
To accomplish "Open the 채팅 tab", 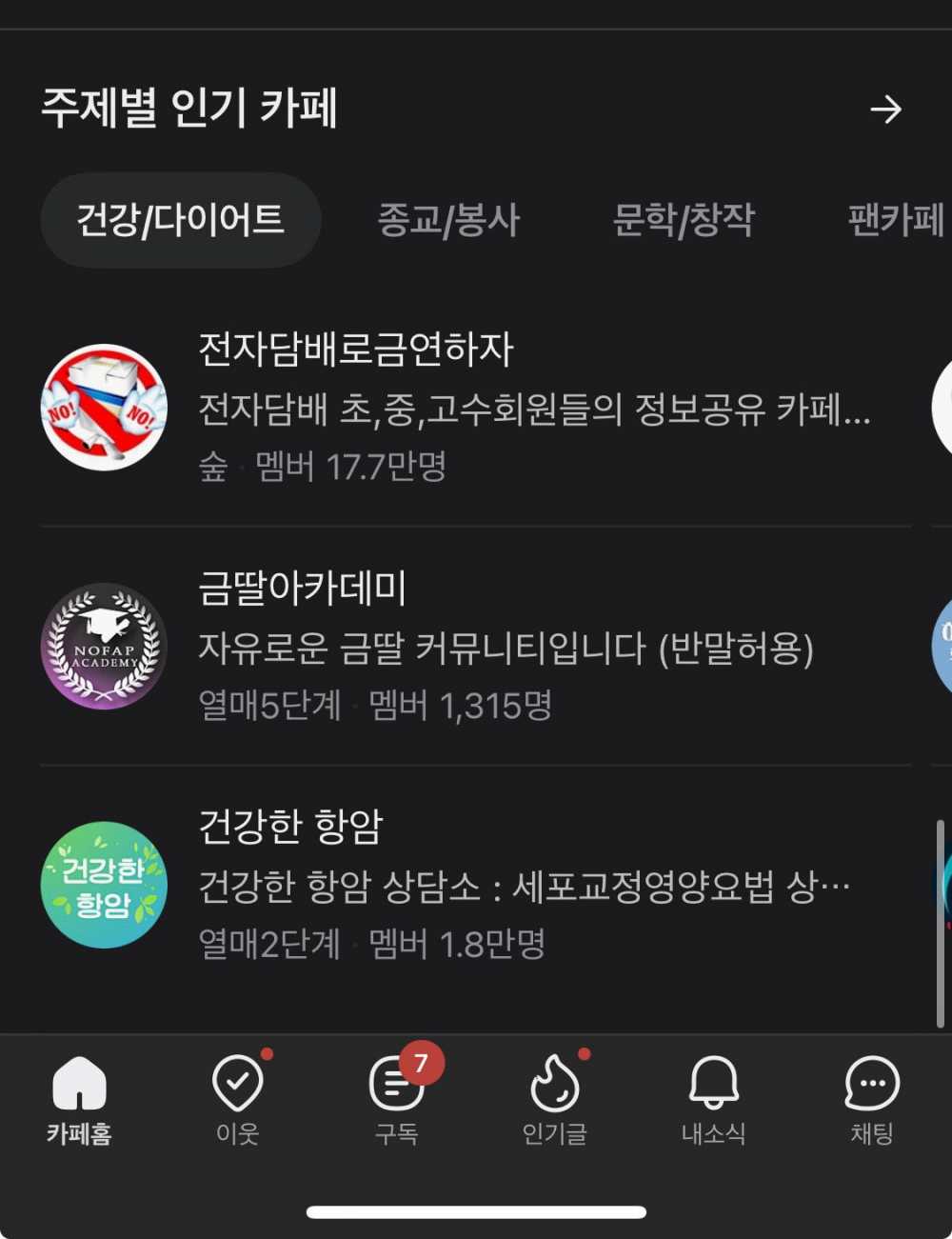I will pos(871,1100).
